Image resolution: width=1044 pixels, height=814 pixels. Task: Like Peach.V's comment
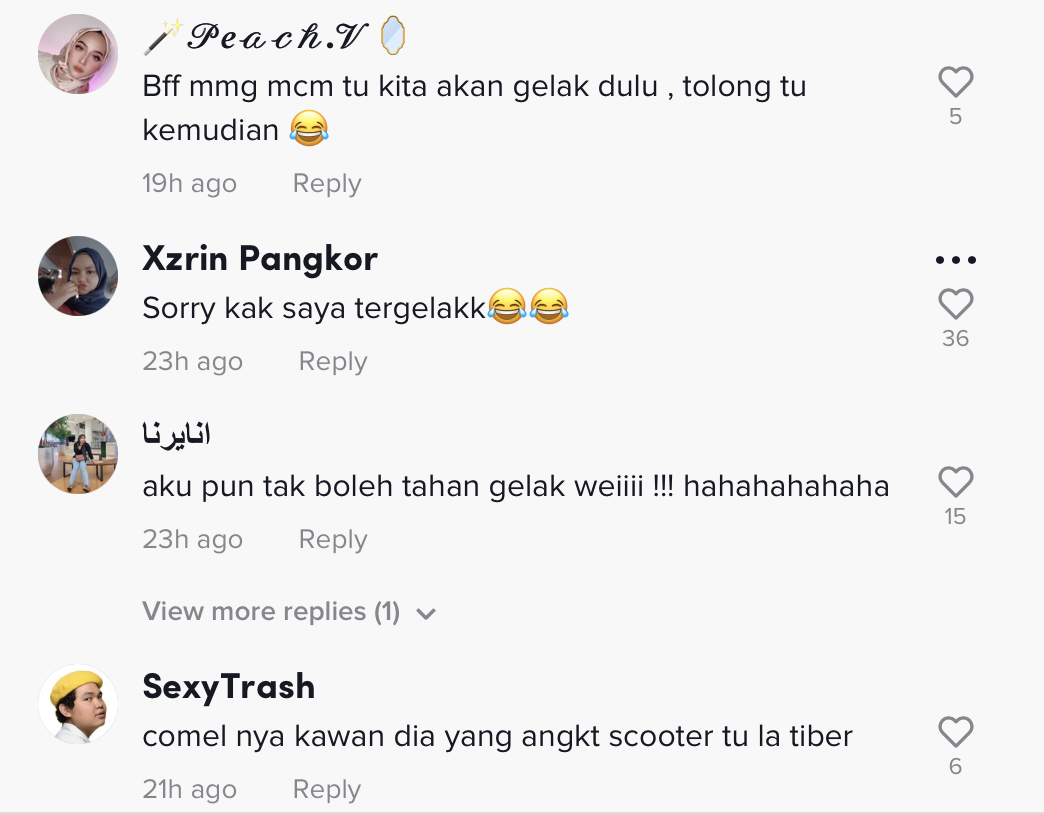click(x=955, y=82)
